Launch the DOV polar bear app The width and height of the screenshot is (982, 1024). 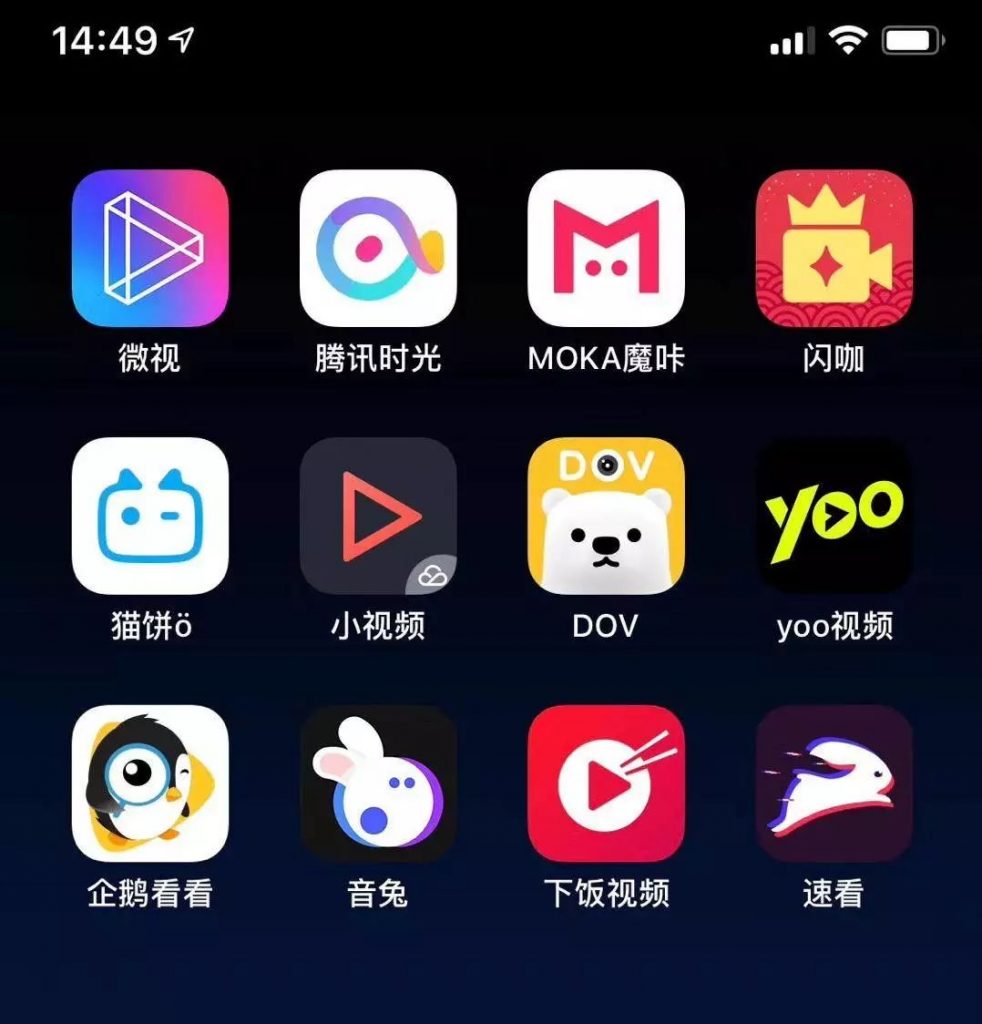[606, 516]
